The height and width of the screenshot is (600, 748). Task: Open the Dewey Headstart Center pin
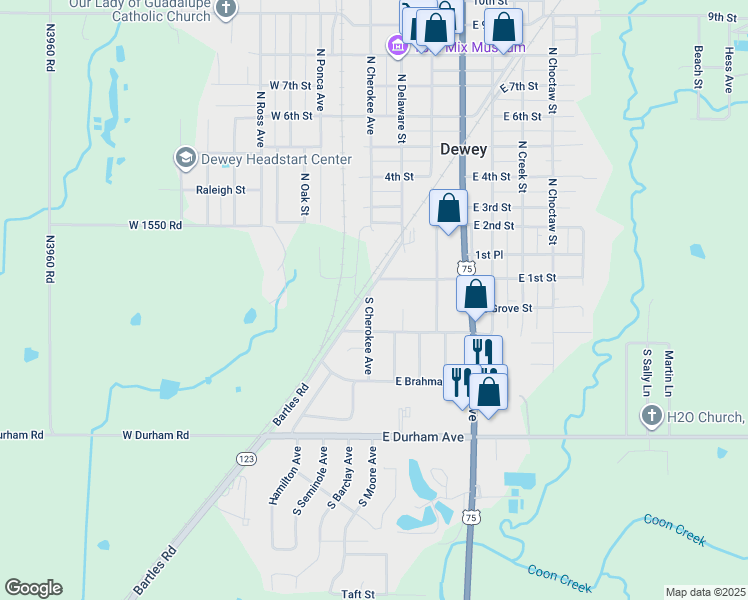(185, 158)
